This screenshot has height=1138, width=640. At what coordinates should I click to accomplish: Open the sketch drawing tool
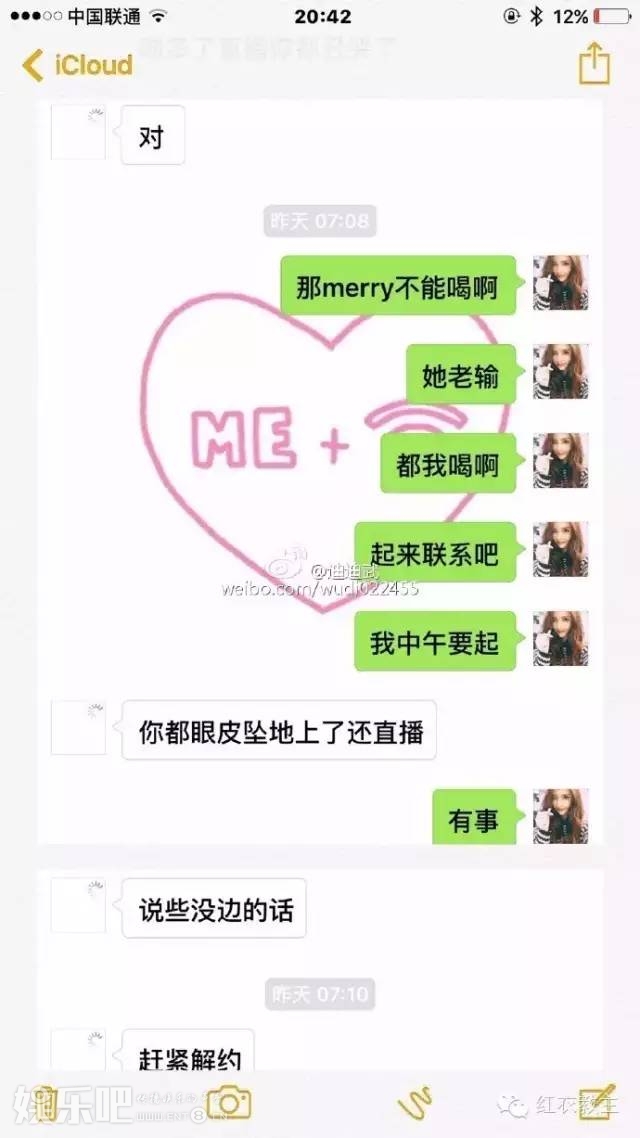(414, 1103)
